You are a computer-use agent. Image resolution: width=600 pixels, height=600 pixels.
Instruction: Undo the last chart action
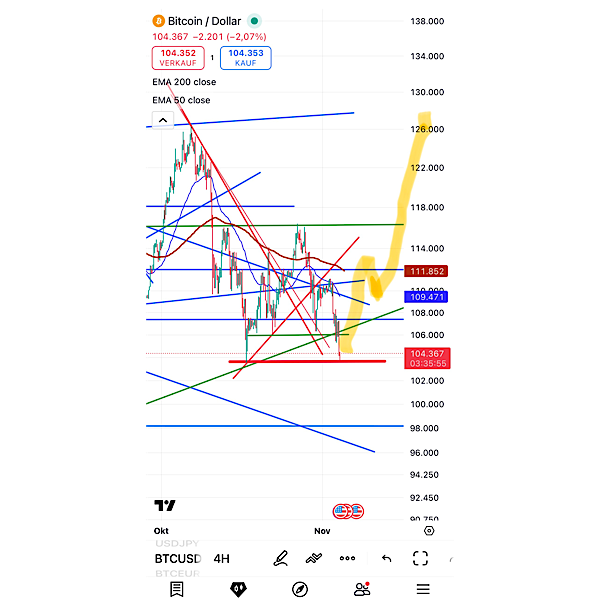[386, 558]
